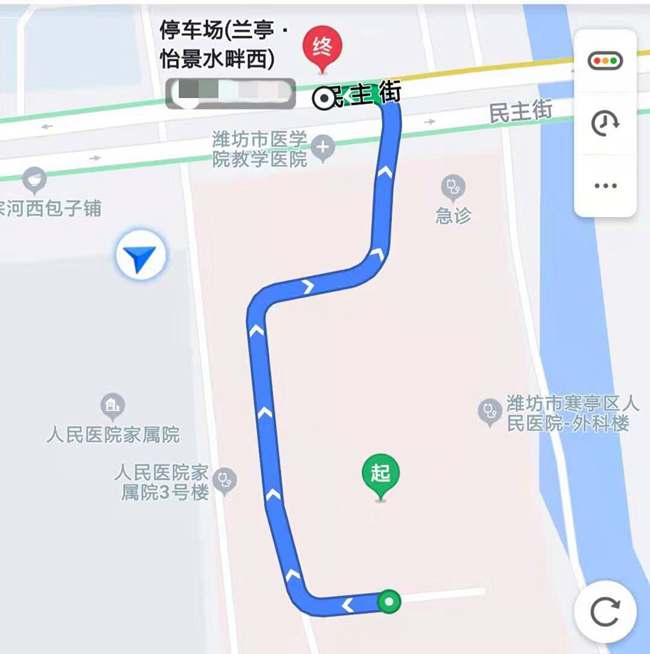Open the 潍坊市医学院教学医院 place marker
Image resolution: width=650 pixels, height=654 pixels.
[x=322, y=150]
